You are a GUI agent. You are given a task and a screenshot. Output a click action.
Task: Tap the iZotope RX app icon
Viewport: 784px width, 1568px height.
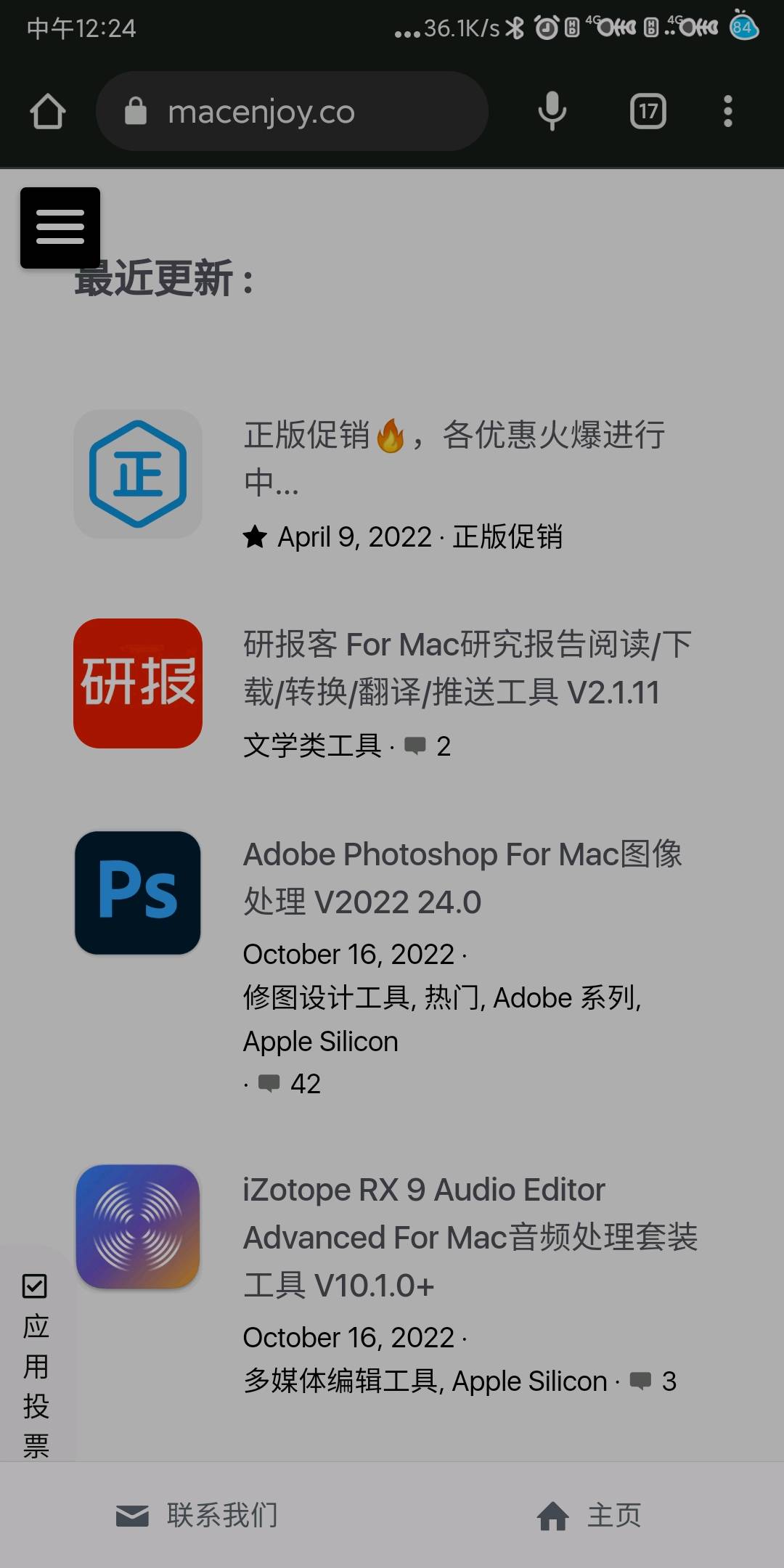(138, 1227)
